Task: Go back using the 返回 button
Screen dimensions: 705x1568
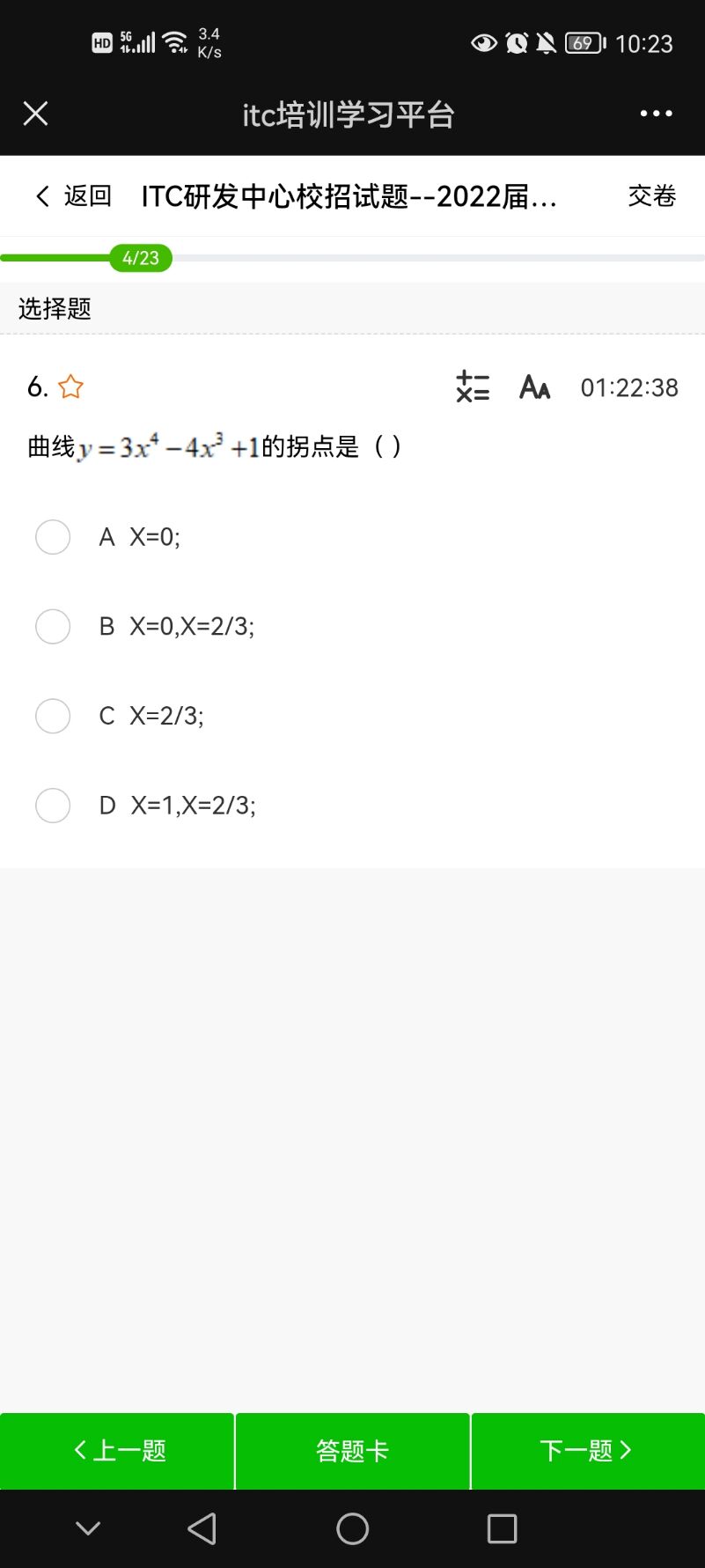Action: 74,195
